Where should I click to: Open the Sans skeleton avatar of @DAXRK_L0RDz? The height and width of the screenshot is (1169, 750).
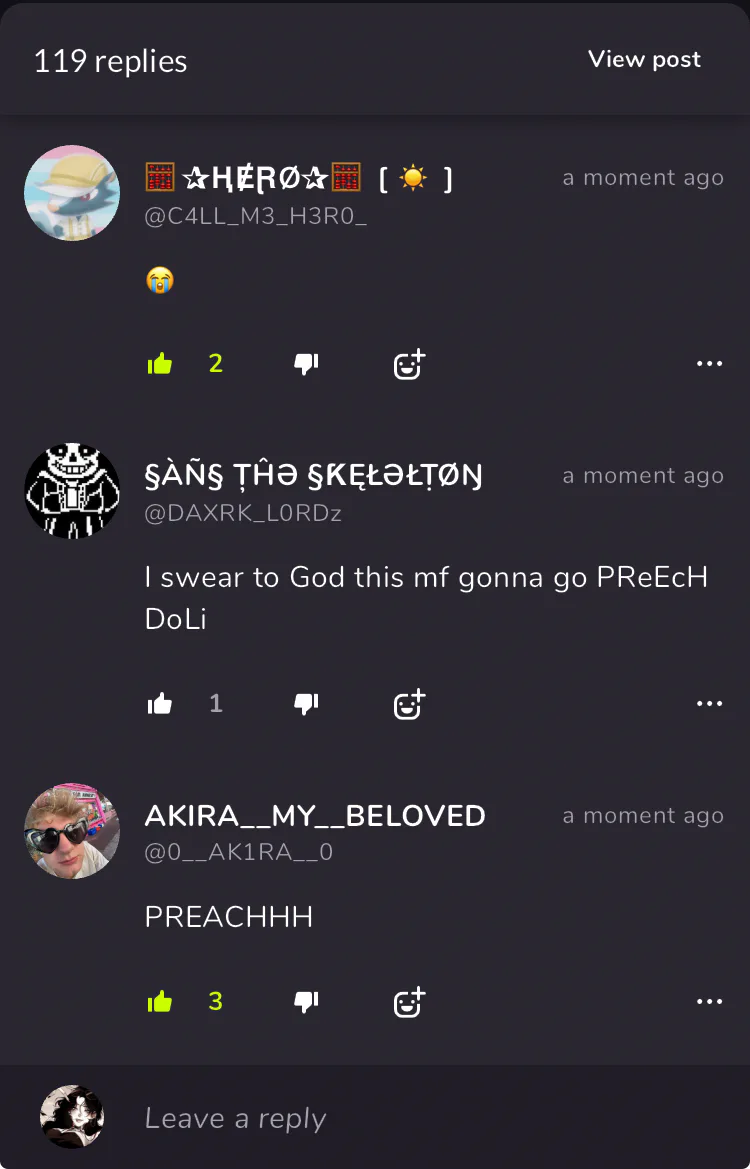coord(72,491)
